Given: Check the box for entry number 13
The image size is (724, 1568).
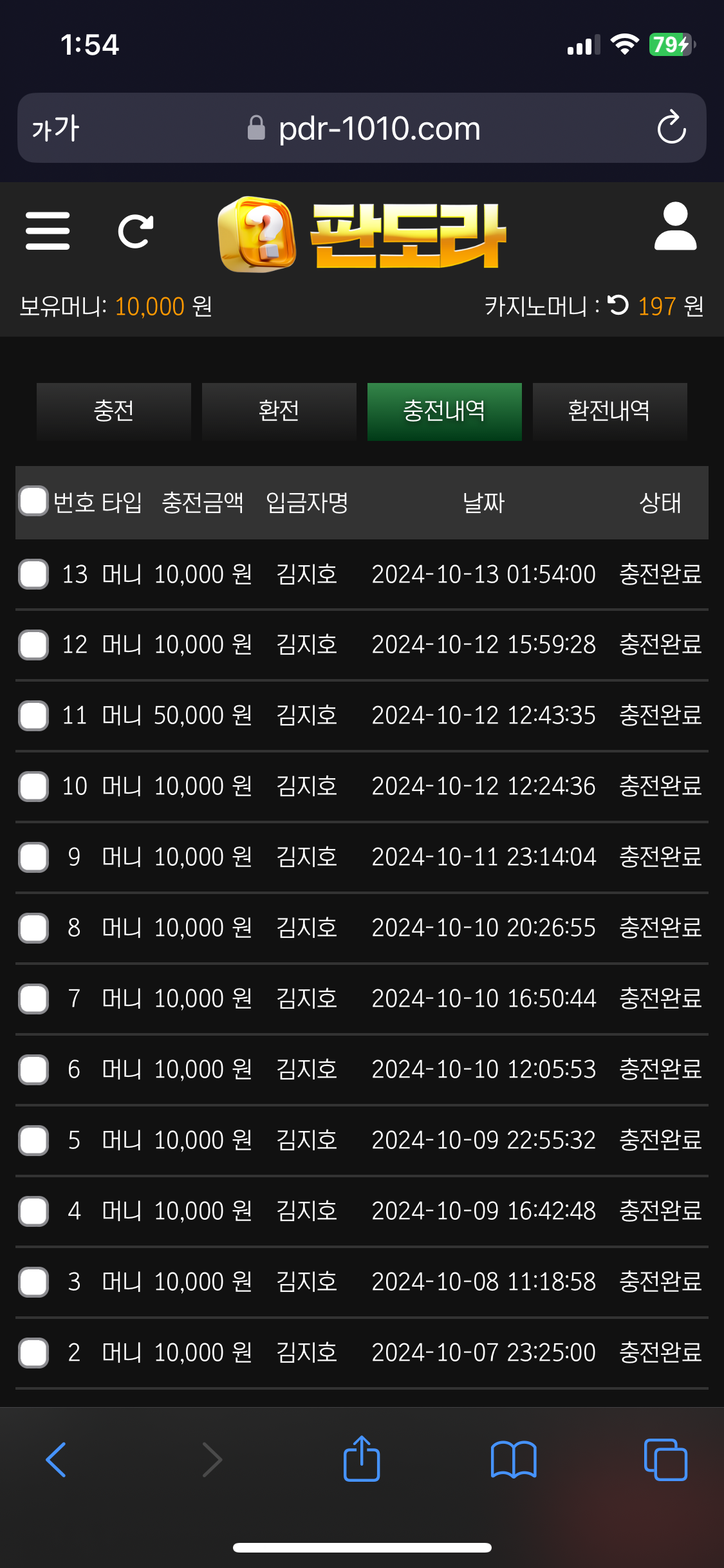Looking at the screenshot, I should click(33, 574).
